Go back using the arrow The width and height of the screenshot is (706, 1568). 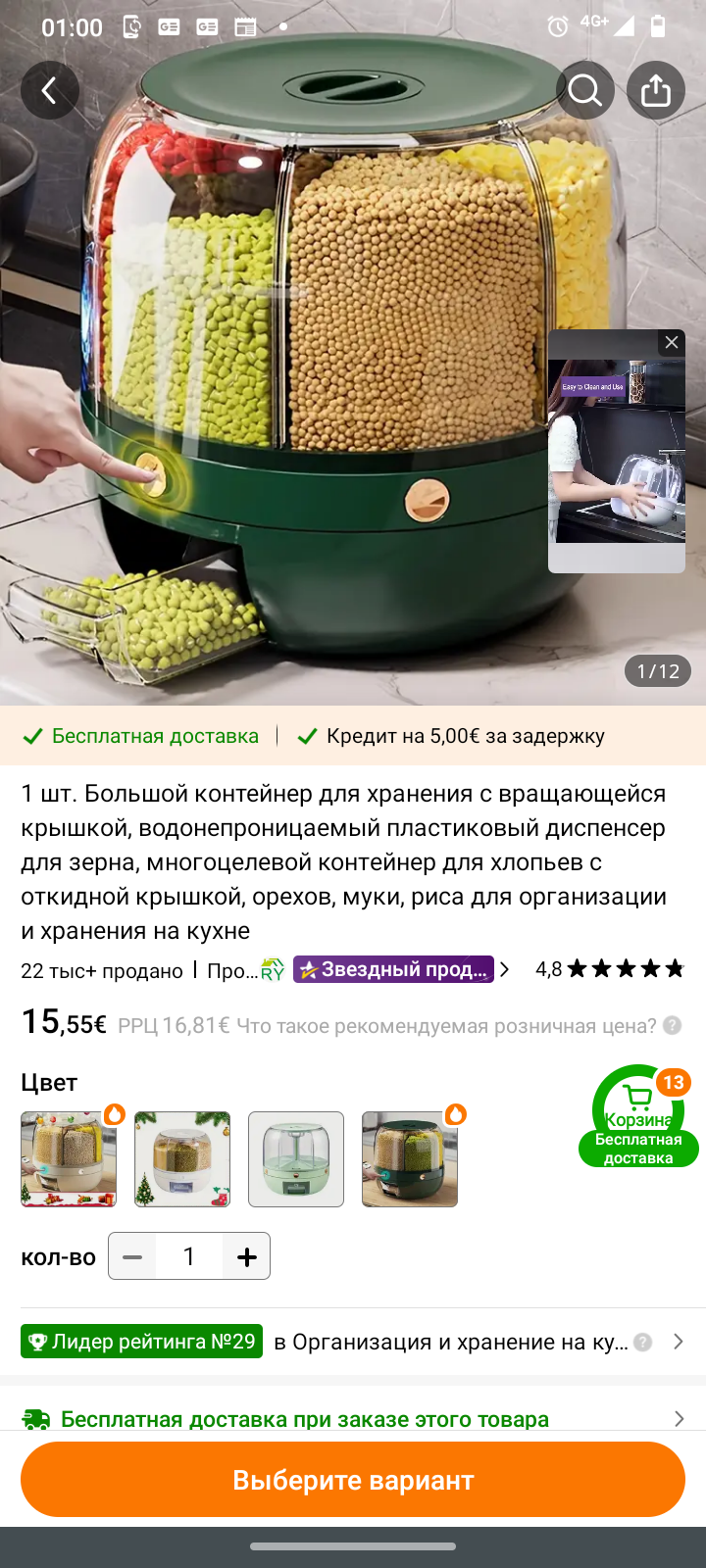click(49, 90)
